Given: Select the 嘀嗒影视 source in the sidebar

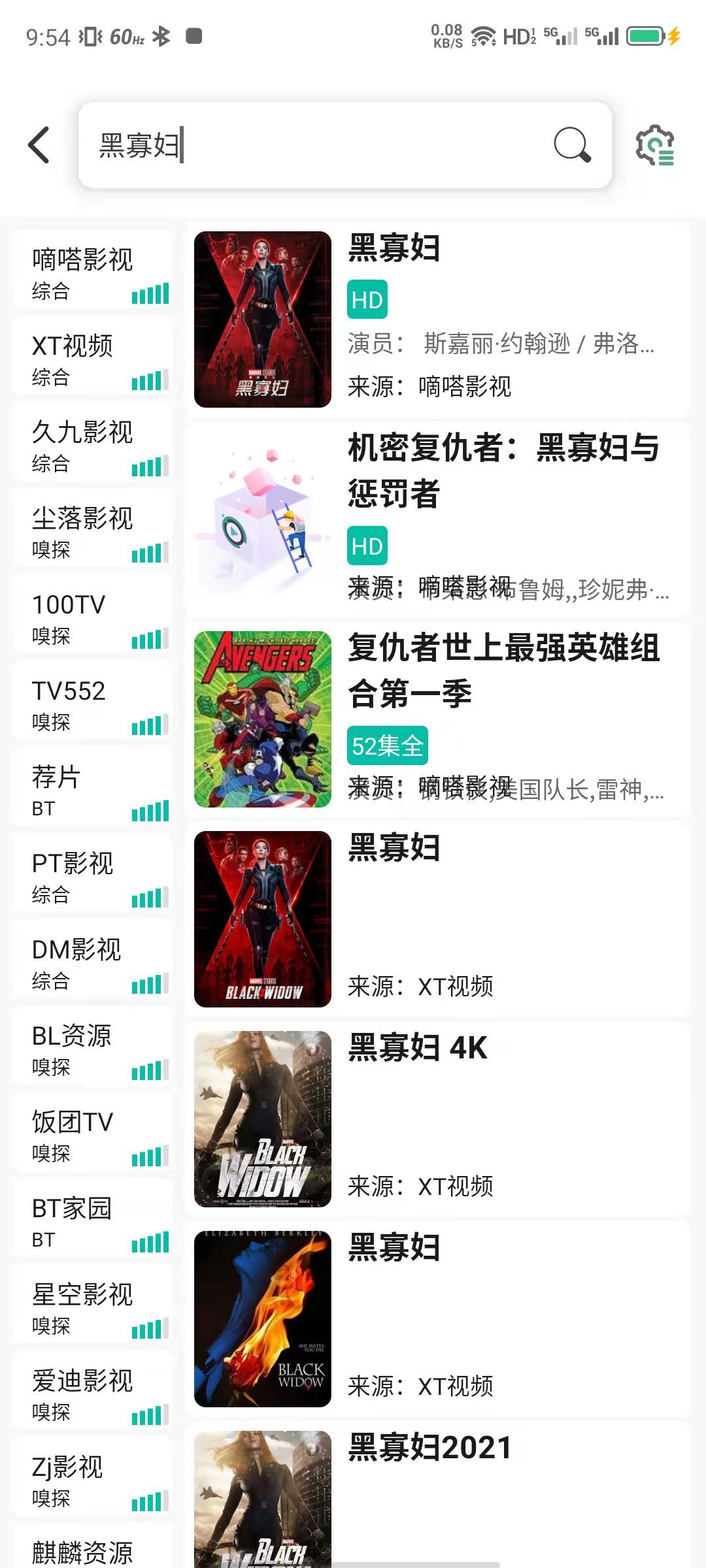Looking at the screenshot, I should [82, 260].
